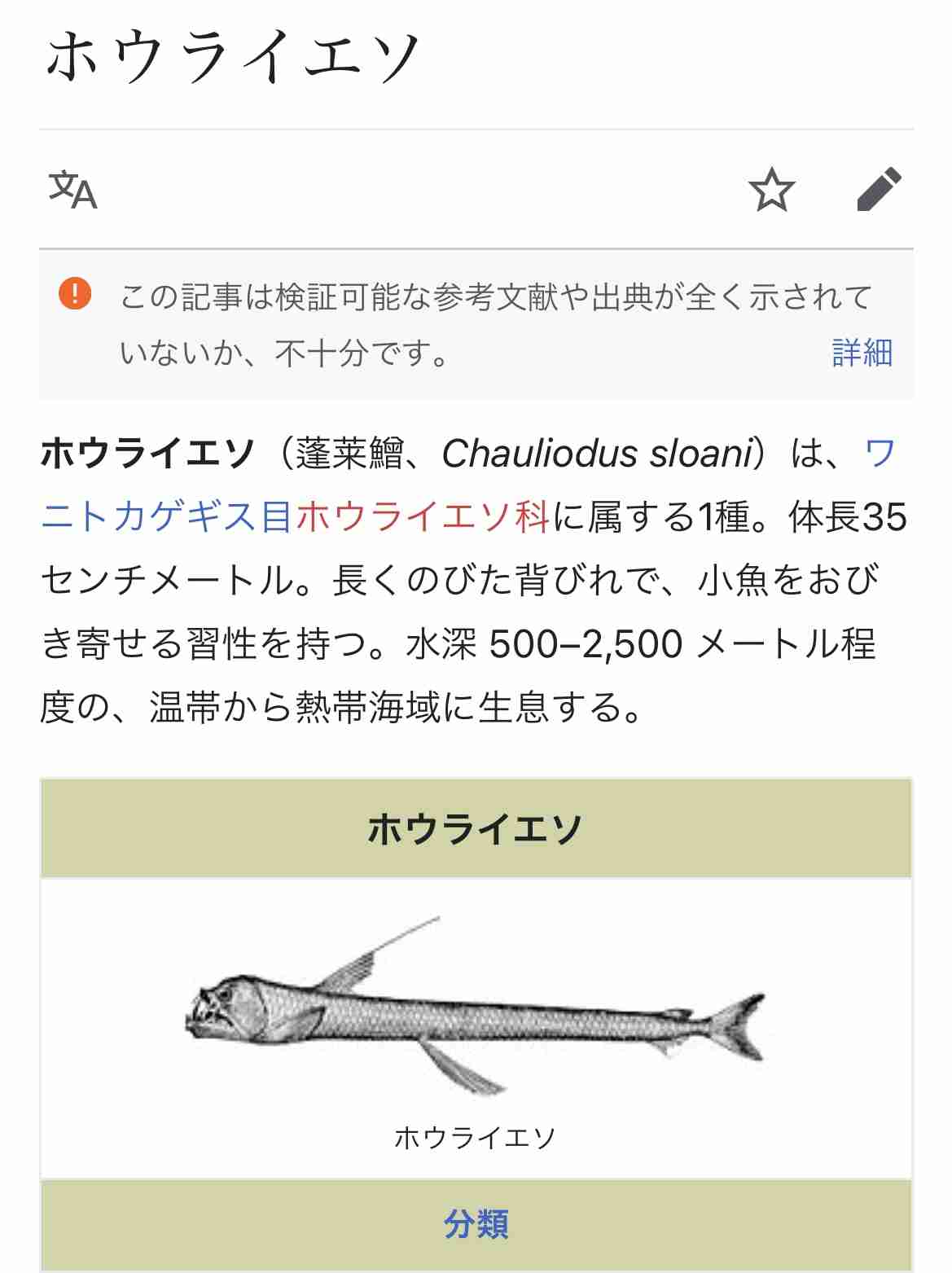Open 詳細 for the citation notice
The image size is (952, 1273).
pyautogui.click(x=862, y=353)
